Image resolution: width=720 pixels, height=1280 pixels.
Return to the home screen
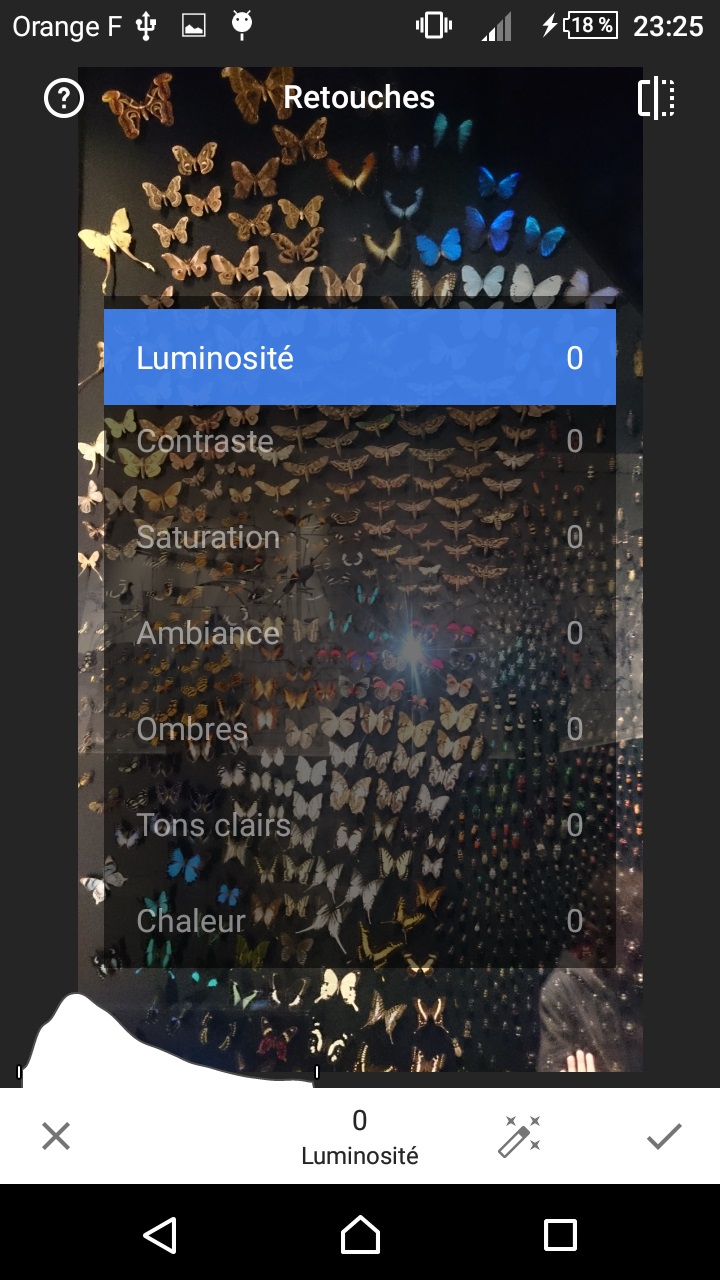[x=360, y=1235]
